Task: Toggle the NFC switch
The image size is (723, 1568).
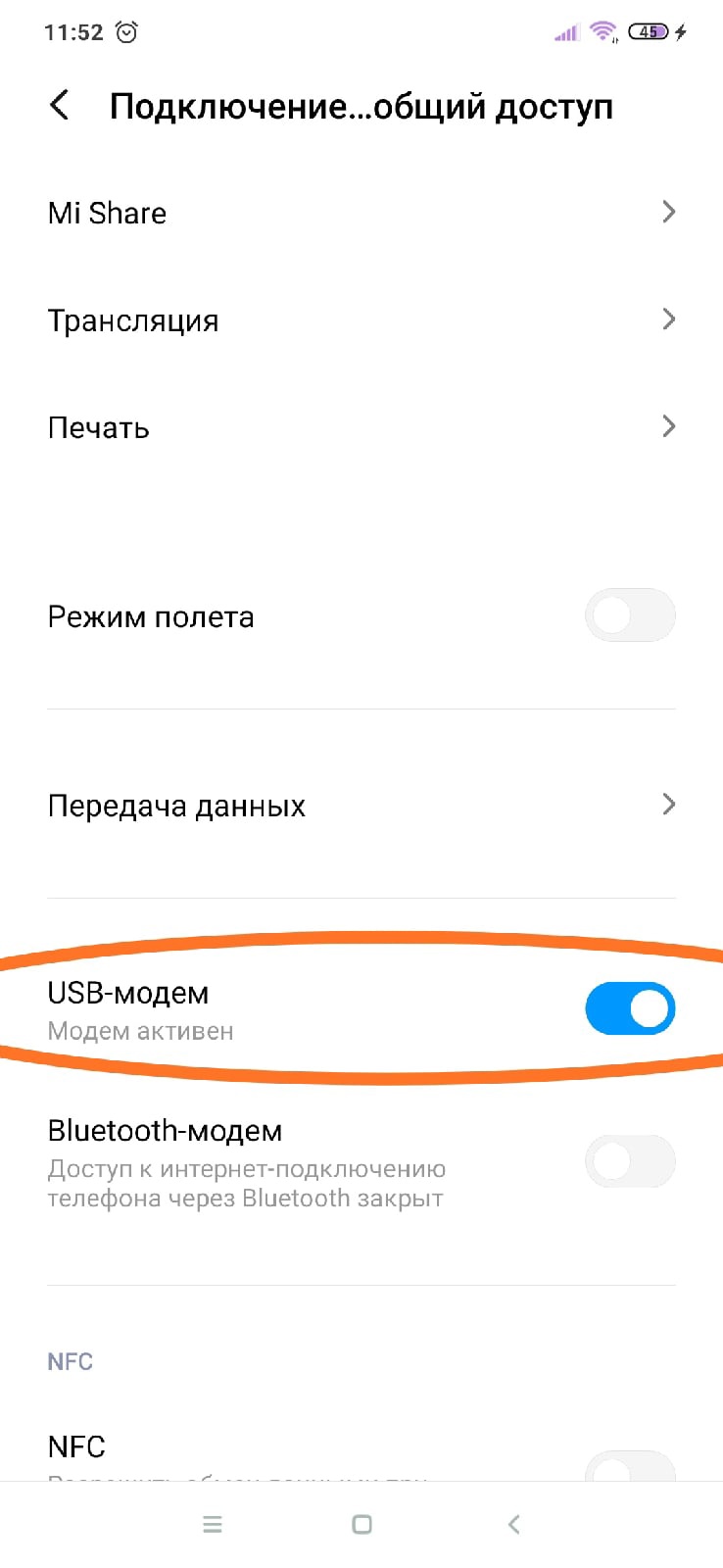Action: point(630,1468)
